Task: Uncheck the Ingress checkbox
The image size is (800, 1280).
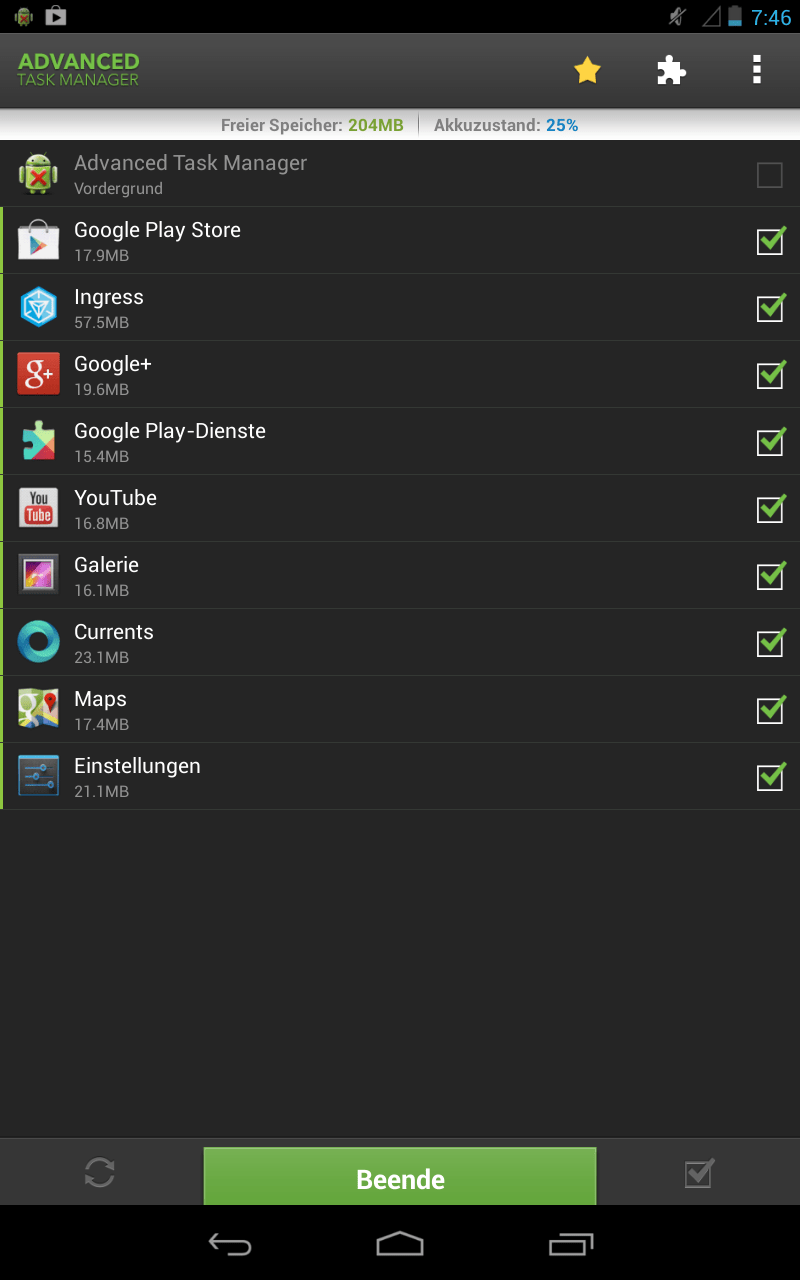Action: [770, 308]
